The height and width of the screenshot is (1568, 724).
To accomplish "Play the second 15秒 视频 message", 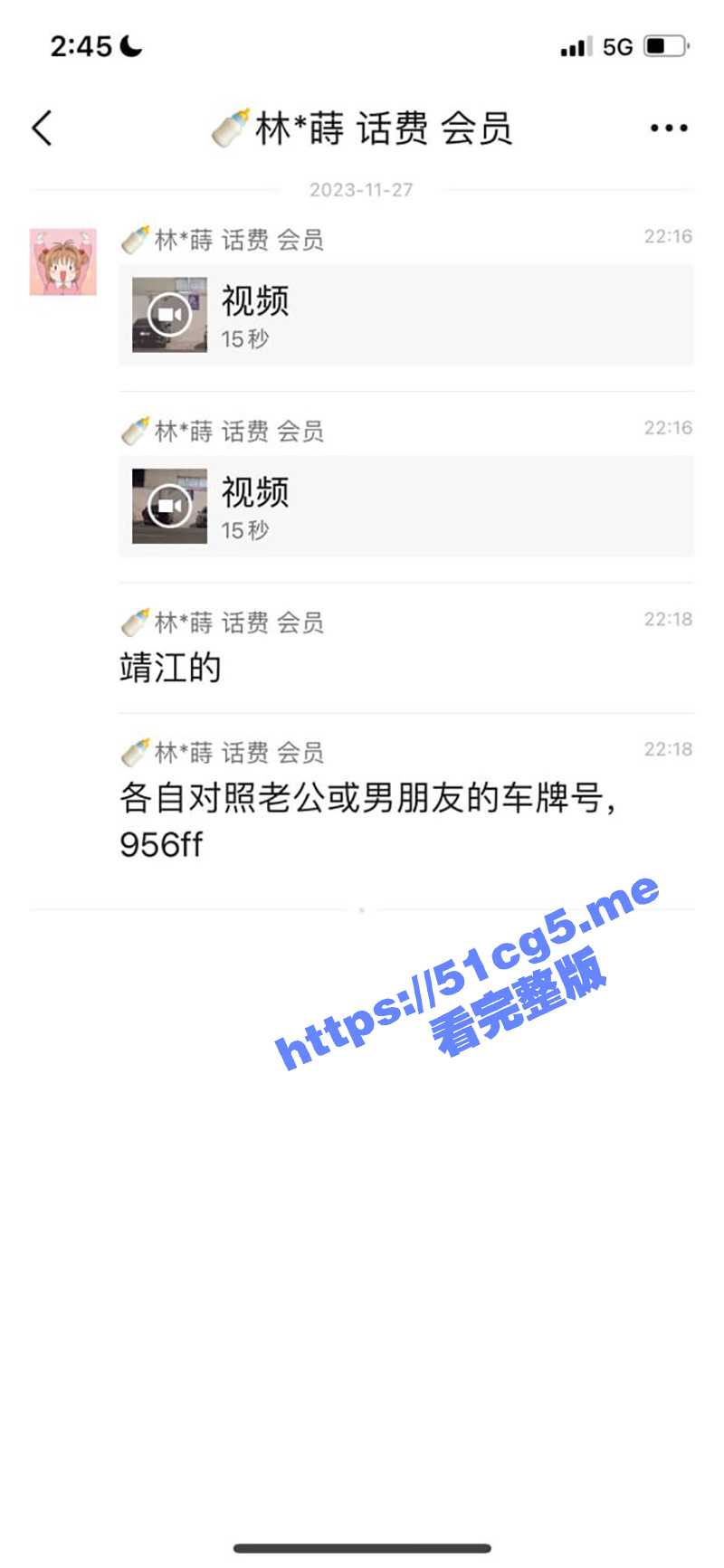I will tap(169, 506).
